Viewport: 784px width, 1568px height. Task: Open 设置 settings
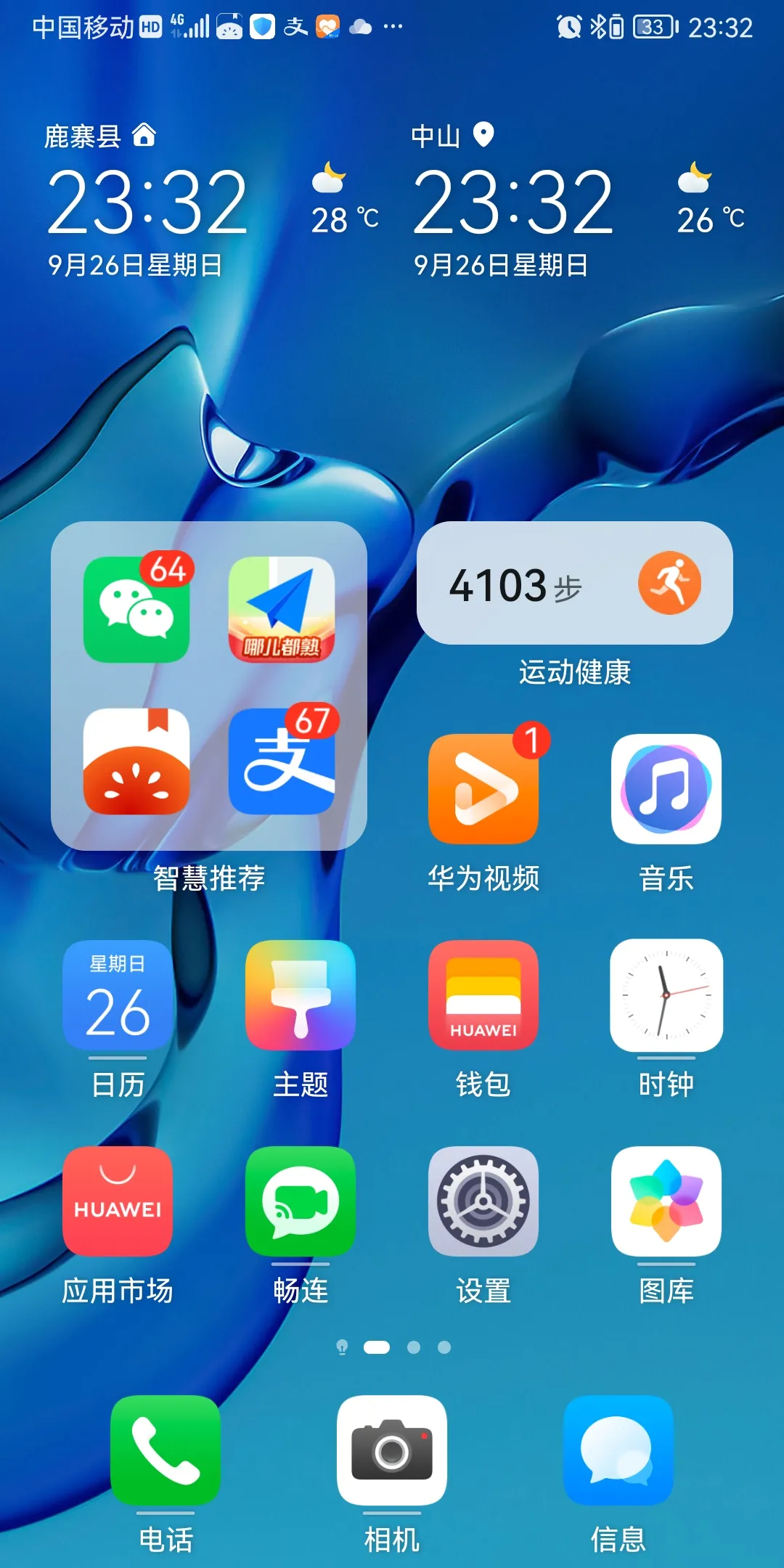[483, 1201]
